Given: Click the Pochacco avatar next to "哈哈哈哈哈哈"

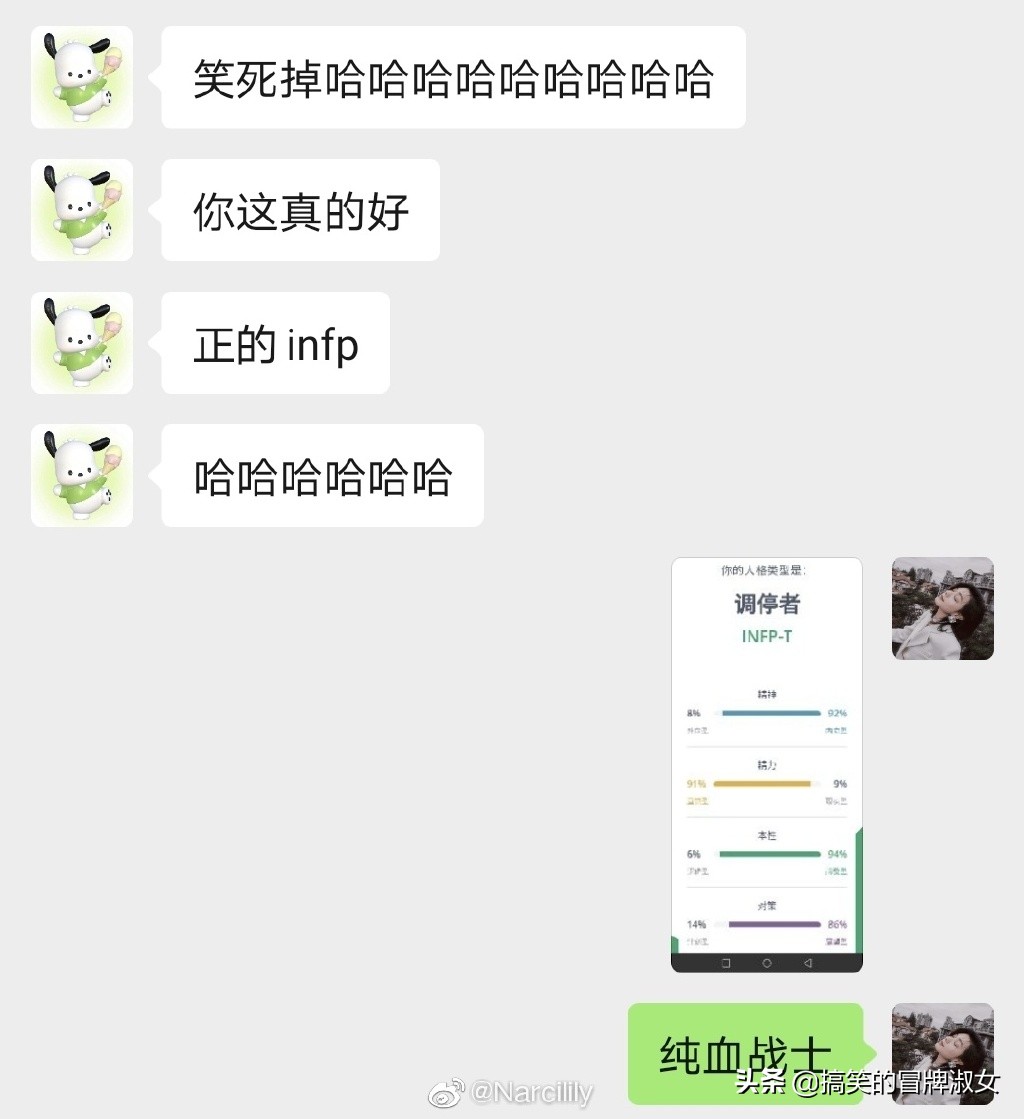Looking at the screenshot, I should coord(81,475).
